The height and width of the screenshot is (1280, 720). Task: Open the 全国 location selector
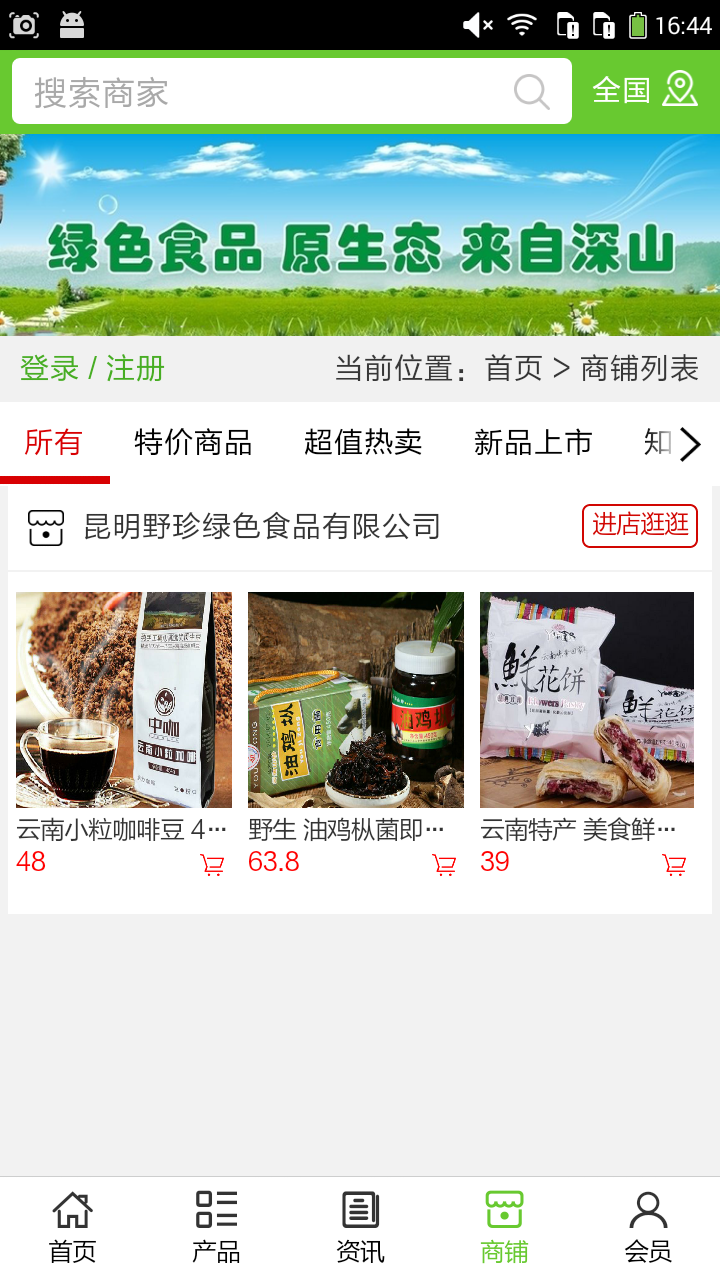(644, 90)
